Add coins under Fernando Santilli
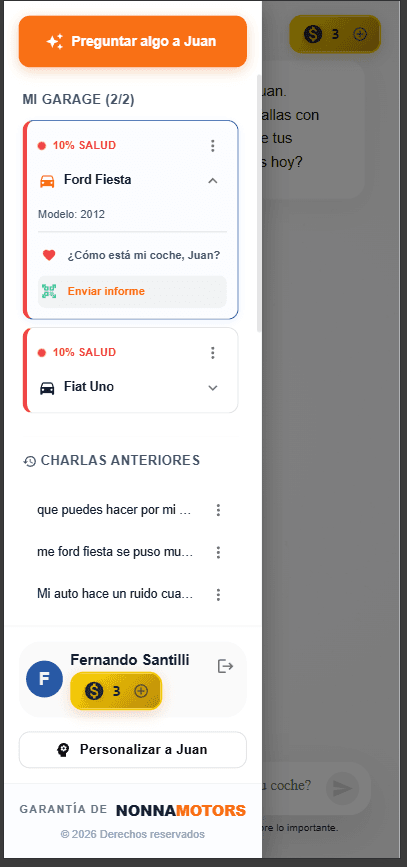The width and height of the screenshot is (407, 867). [x=142, y=691]
